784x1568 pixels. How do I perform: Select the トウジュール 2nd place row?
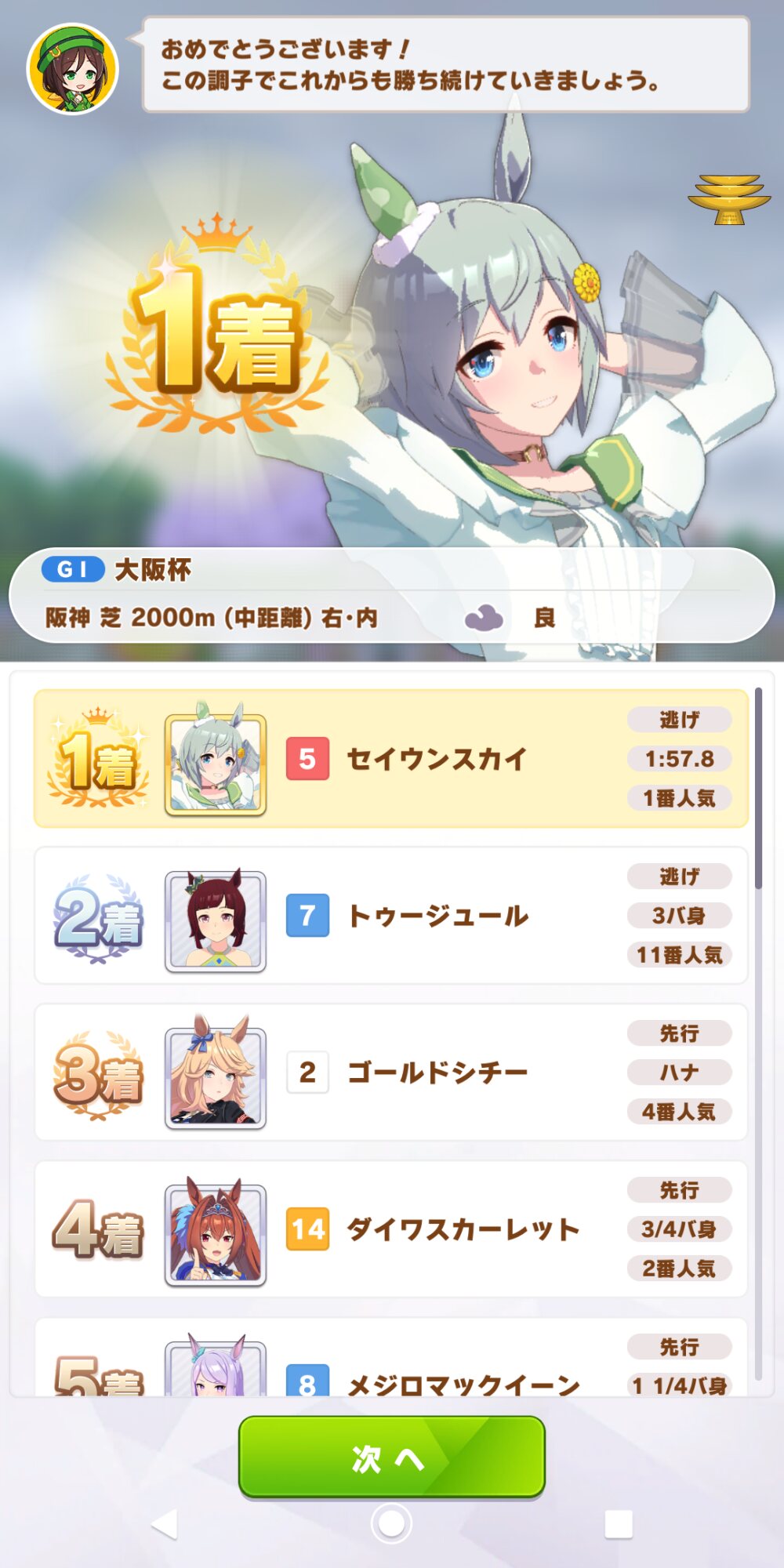point(390,916)
